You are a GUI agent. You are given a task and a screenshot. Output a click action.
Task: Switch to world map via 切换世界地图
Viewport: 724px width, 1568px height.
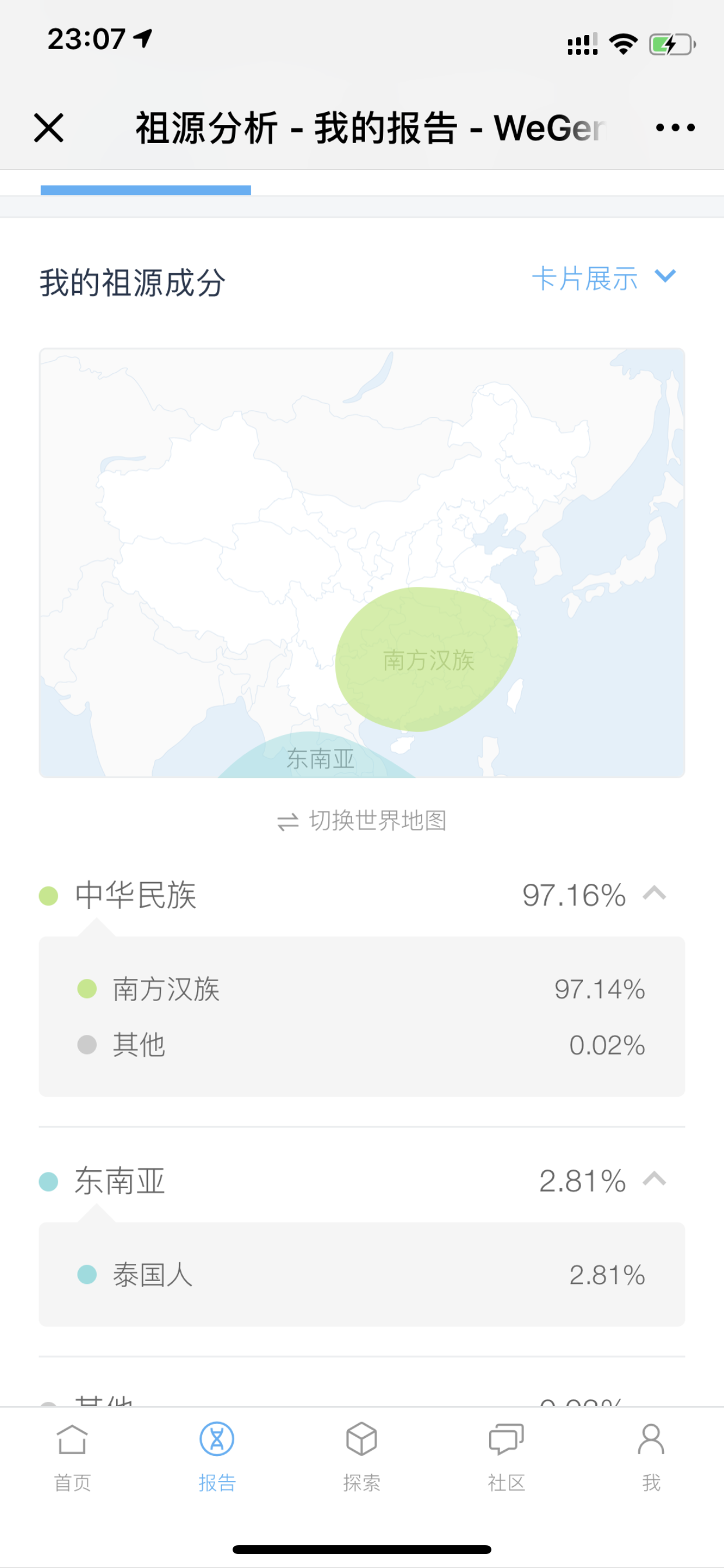tap(362, 821)
